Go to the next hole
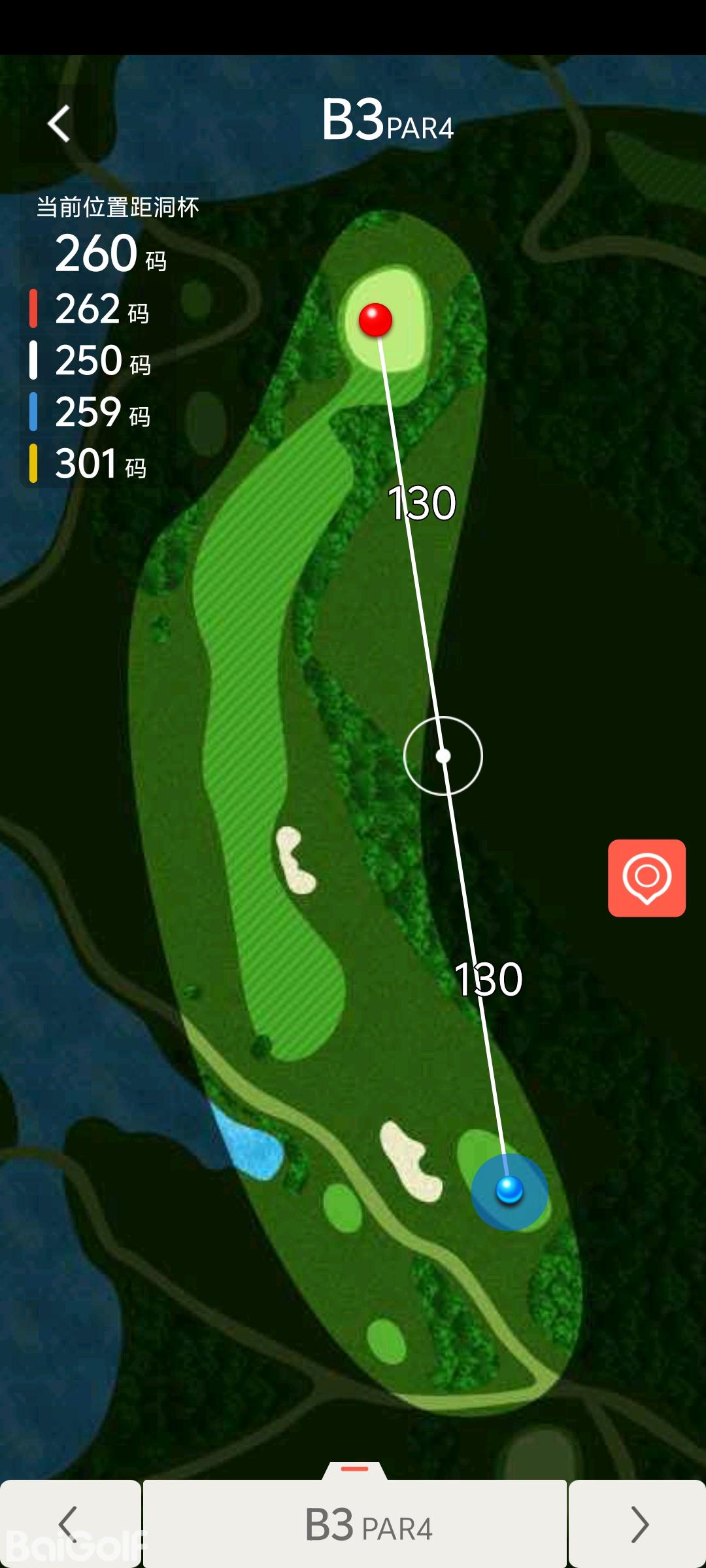706x1568 pixels. click(637, 1524)
